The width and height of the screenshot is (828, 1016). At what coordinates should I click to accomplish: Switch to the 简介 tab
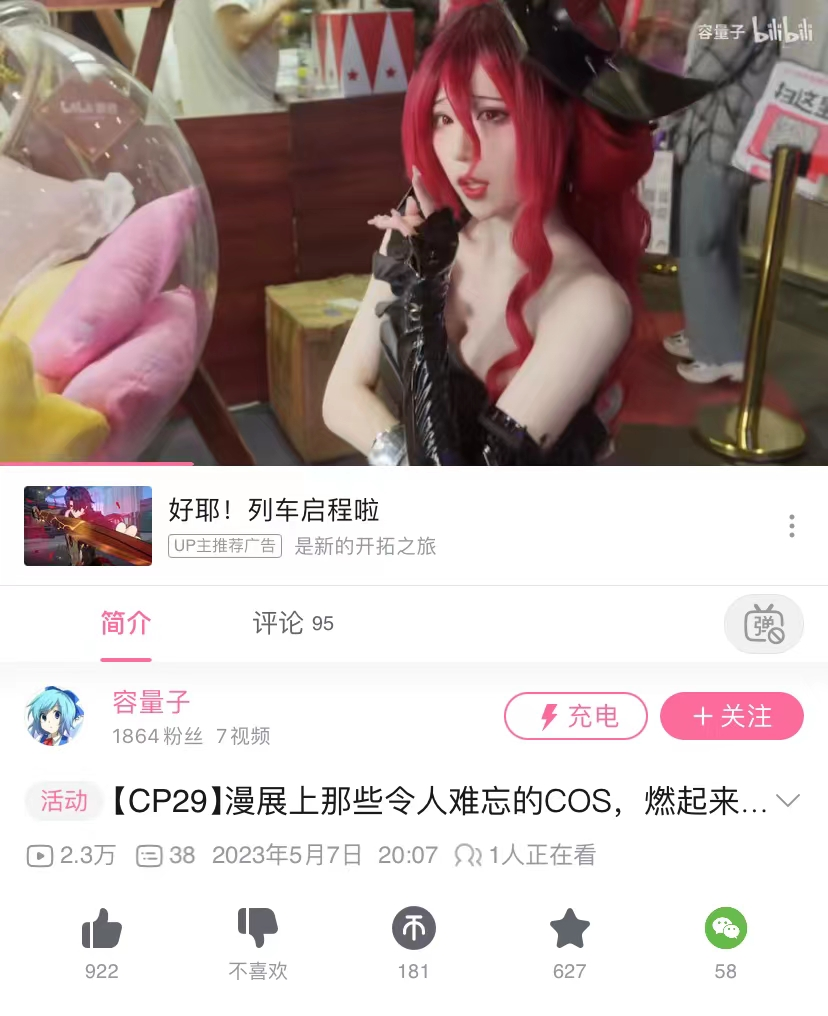coord(126,624)
